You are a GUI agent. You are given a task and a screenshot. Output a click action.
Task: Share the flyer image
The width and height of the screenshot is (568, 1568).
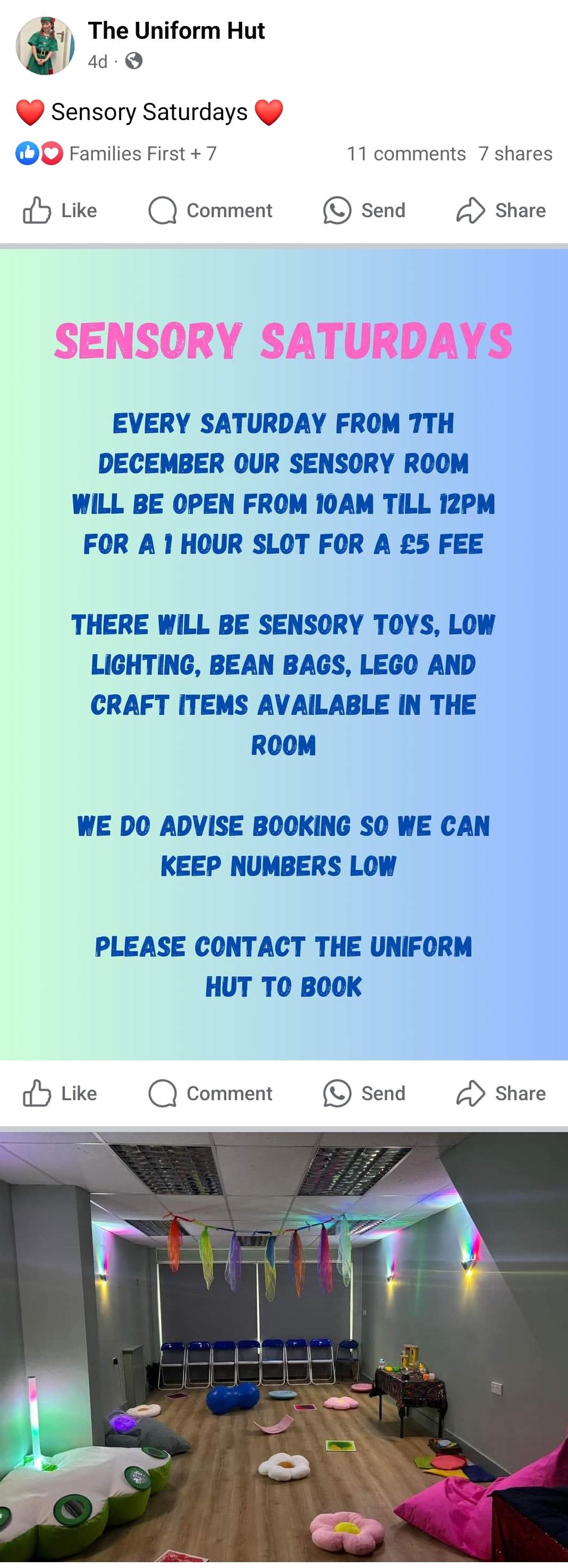pos(501,1093)
